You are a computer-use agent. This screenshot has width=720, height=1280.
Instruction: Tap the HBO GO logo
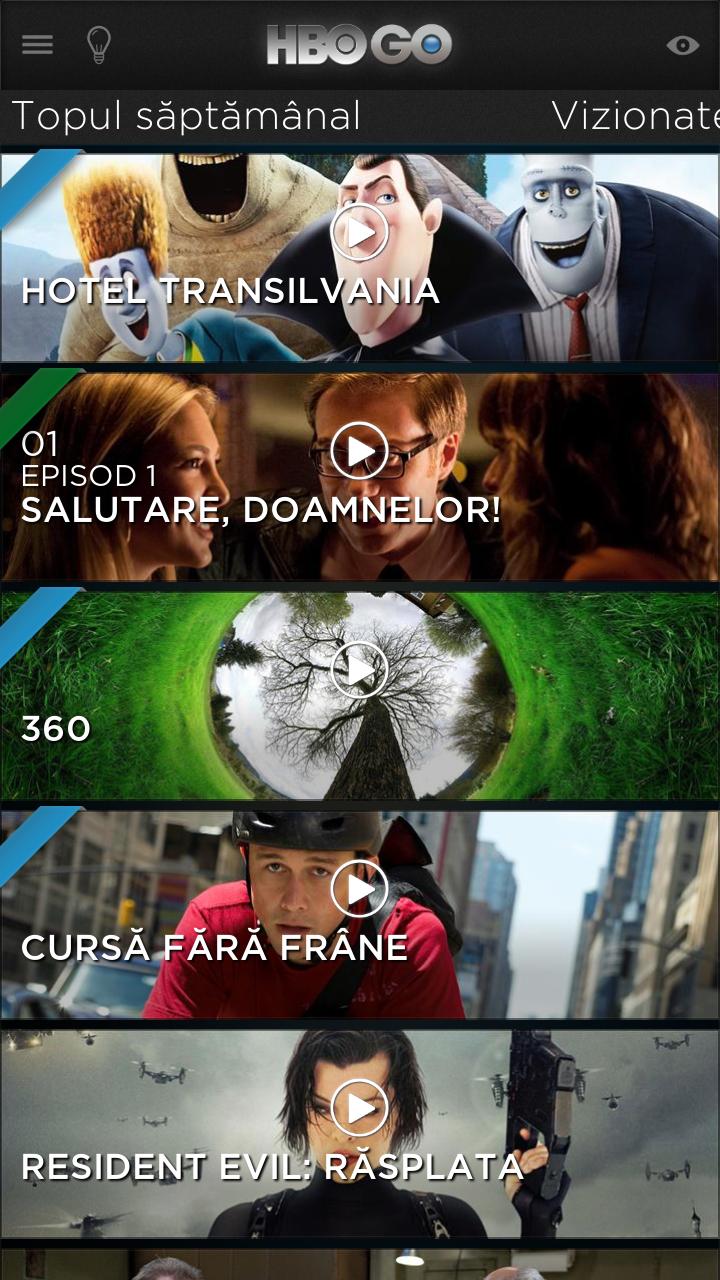360,42
